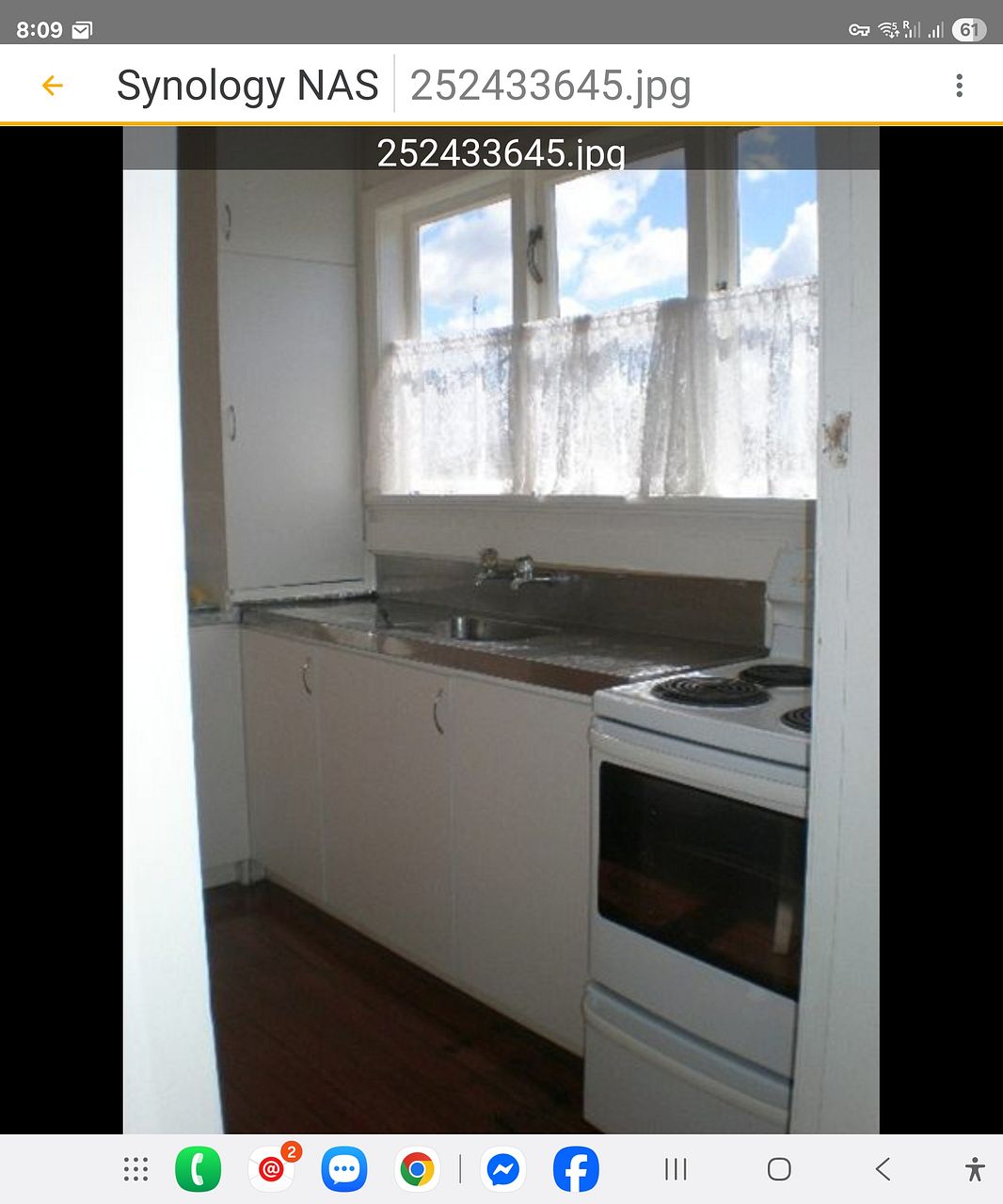Launch the green Phone app
Viewport: 1003px width, 1204px height.
(x=199, y=1169)
